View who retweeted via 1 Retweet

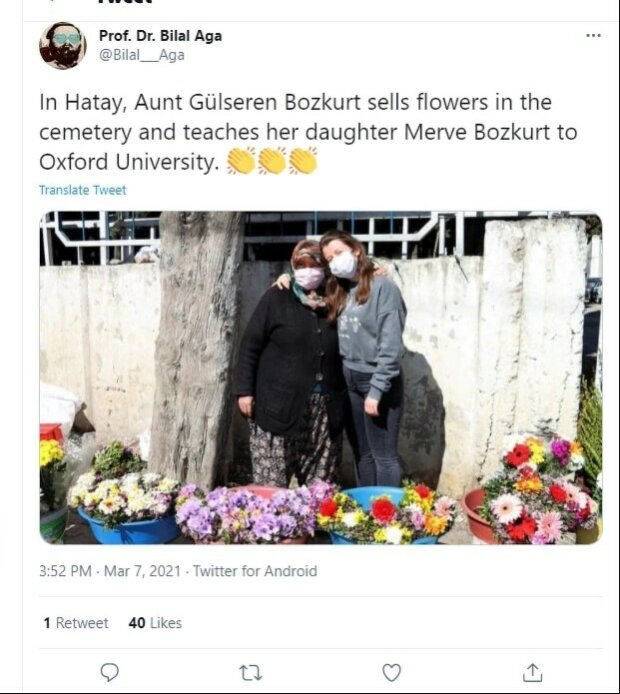[76, 622]
